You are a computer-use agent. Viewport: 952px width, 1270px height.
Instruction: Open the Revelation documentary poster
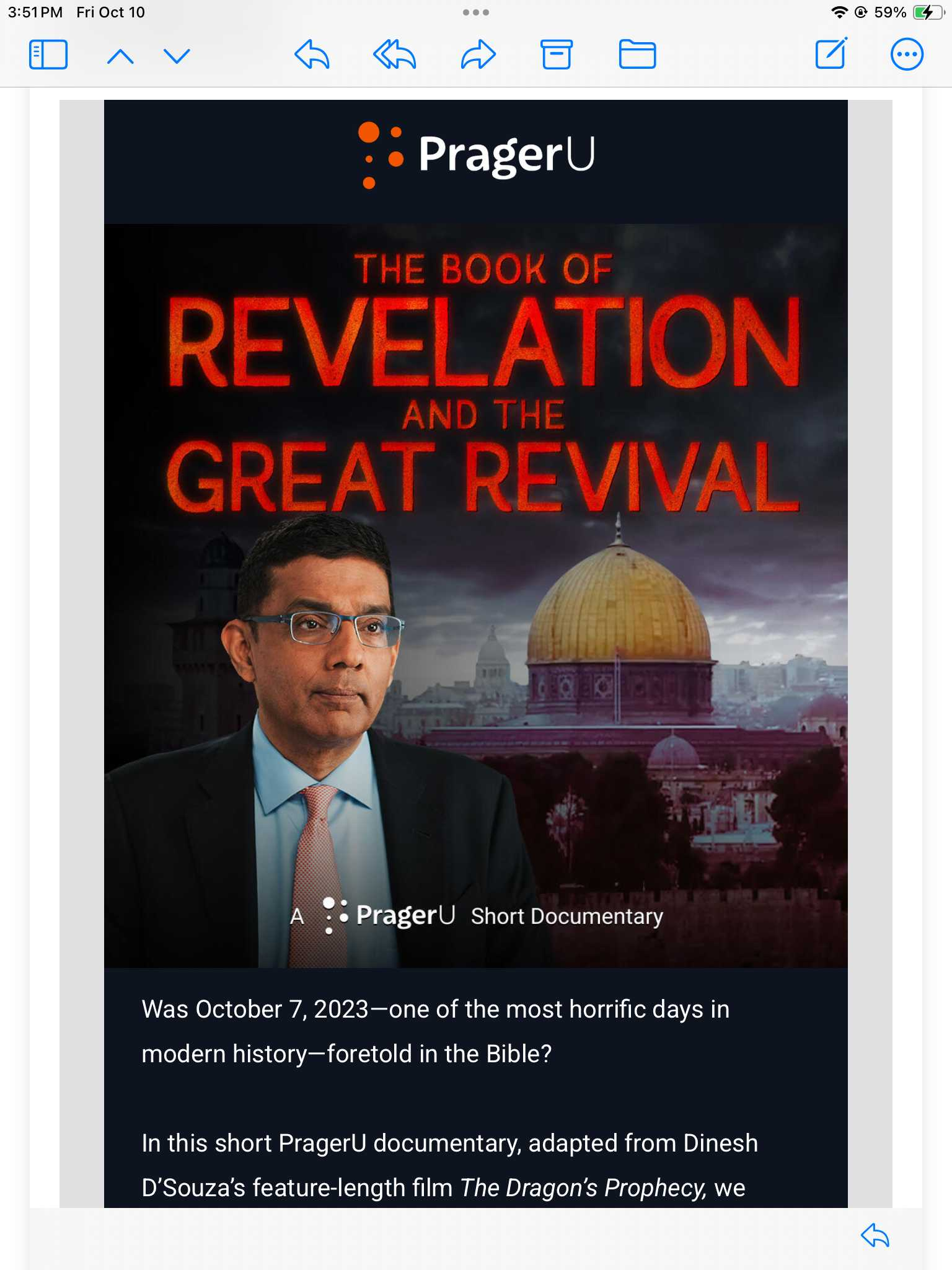475,595
